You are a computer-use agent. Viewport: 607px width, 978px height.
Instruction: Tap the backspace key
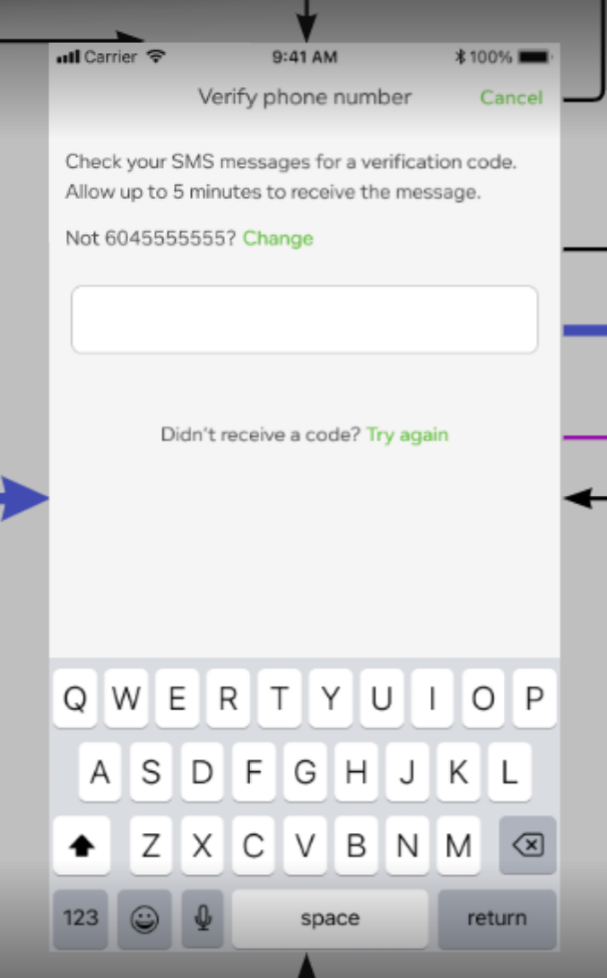(527, 845)
